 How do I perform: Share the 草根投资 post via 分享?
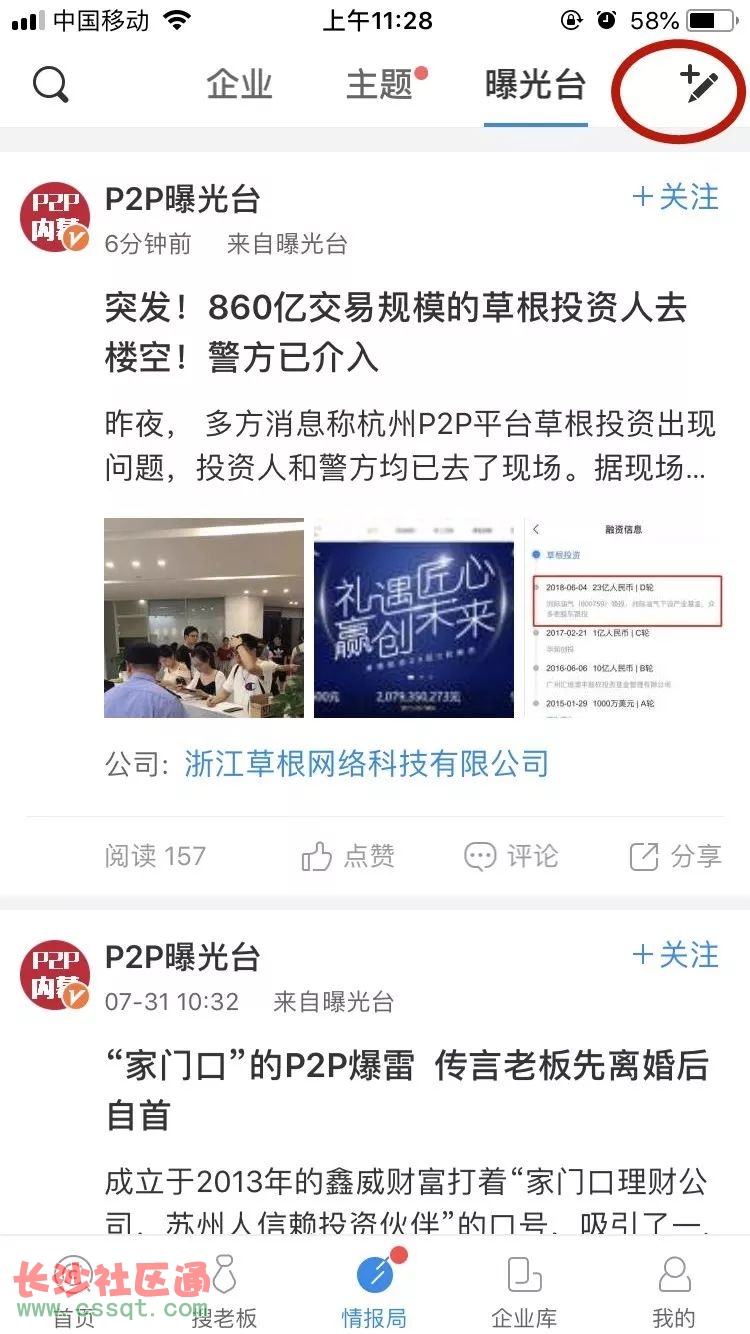coord(675,856)
